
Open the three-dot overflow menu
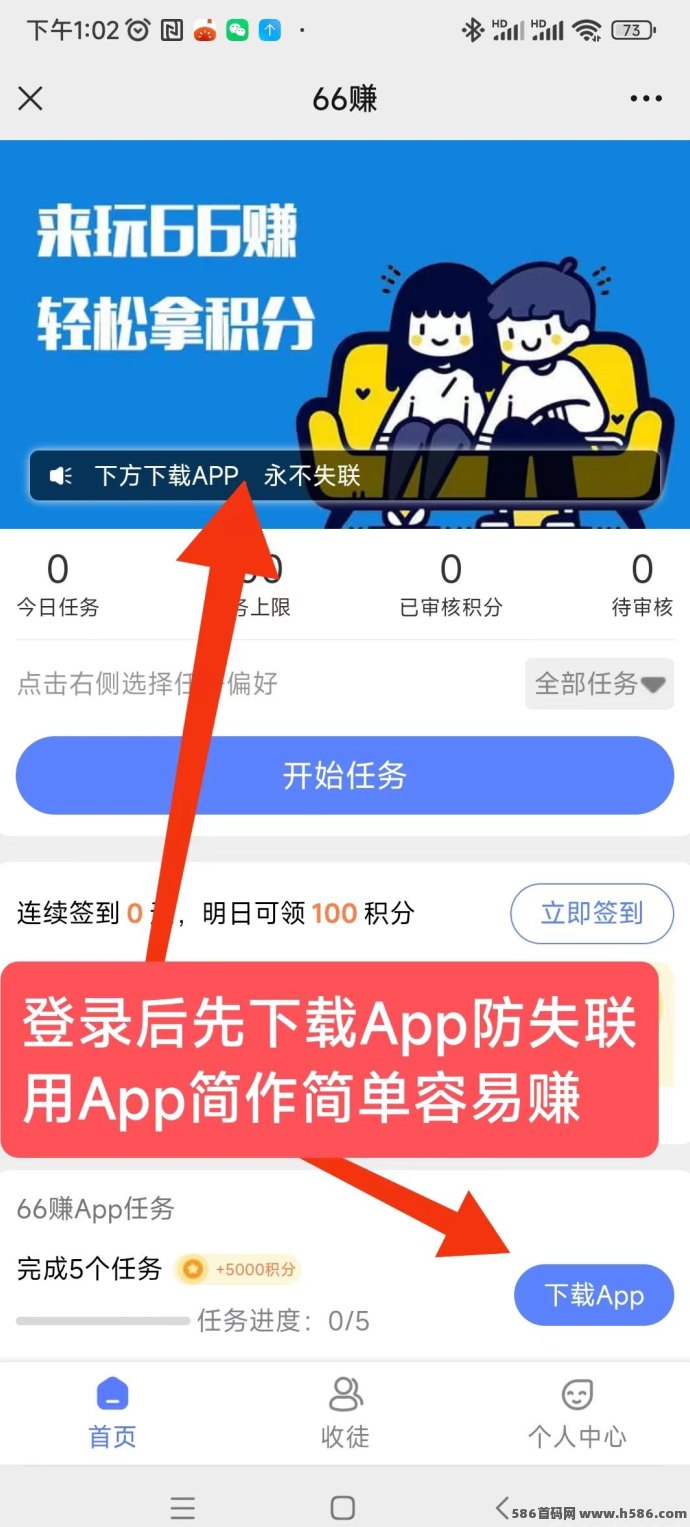click(646, 98)
